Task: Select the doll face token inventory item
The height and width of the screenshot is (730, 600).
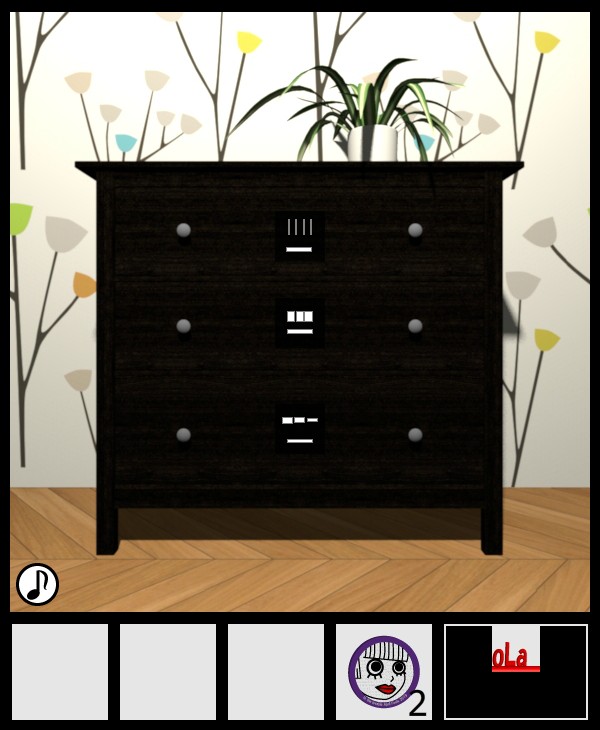Action: coord(384,671)
